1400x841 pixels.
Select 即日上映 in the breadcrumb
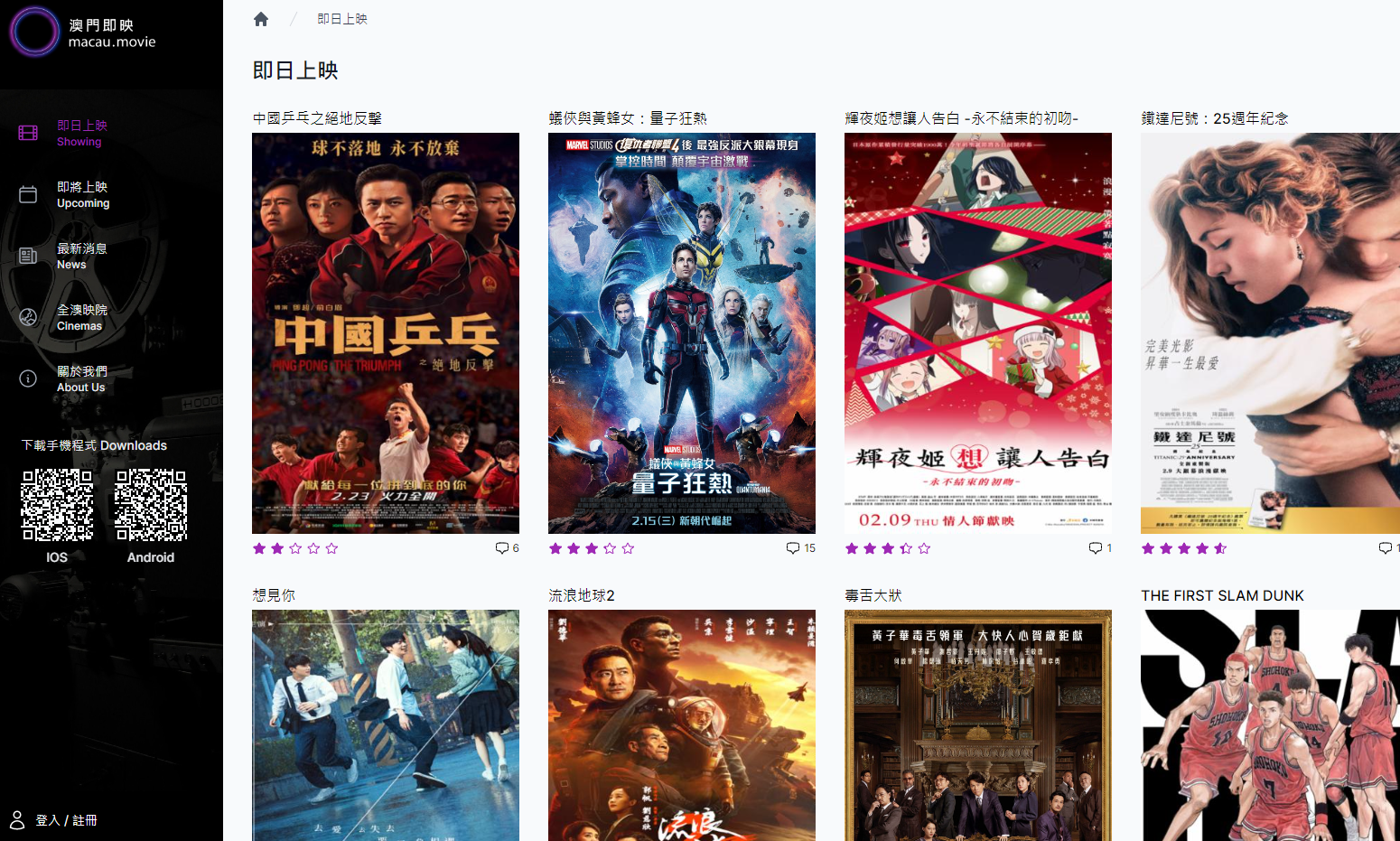(341, 19)
